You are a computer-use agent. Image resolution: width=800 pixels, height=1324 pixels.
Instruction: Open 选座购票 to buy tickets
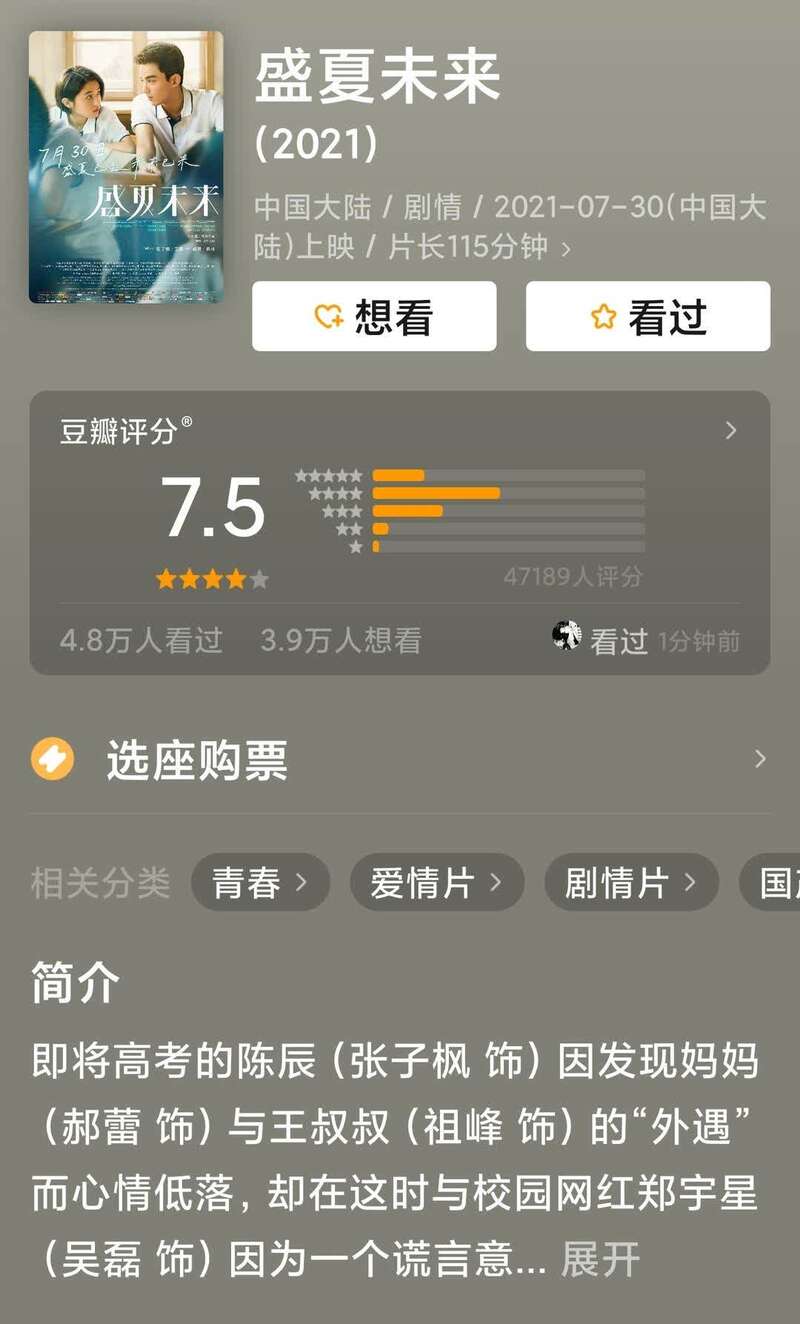point(400,760)
